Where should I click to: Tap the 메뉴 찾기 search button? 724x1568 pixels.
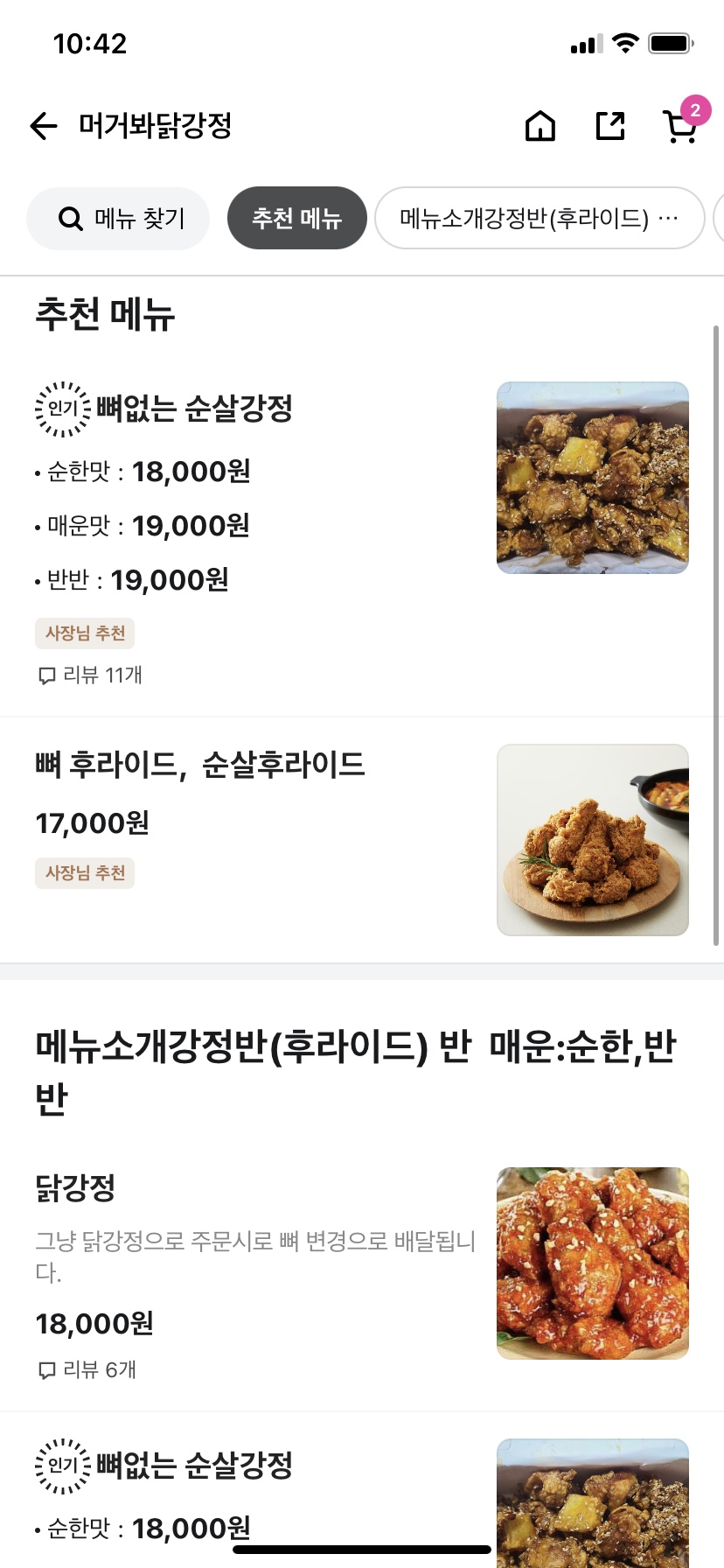pos(119,218)
